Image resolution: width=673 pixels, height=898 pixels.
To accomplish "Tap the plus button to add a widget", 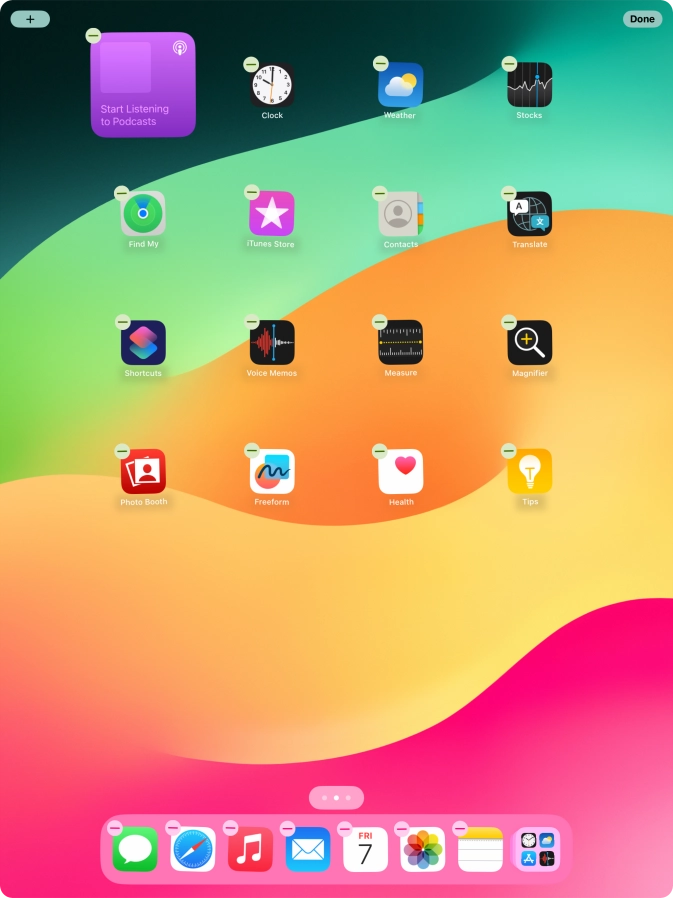I will tap(30, 19).
